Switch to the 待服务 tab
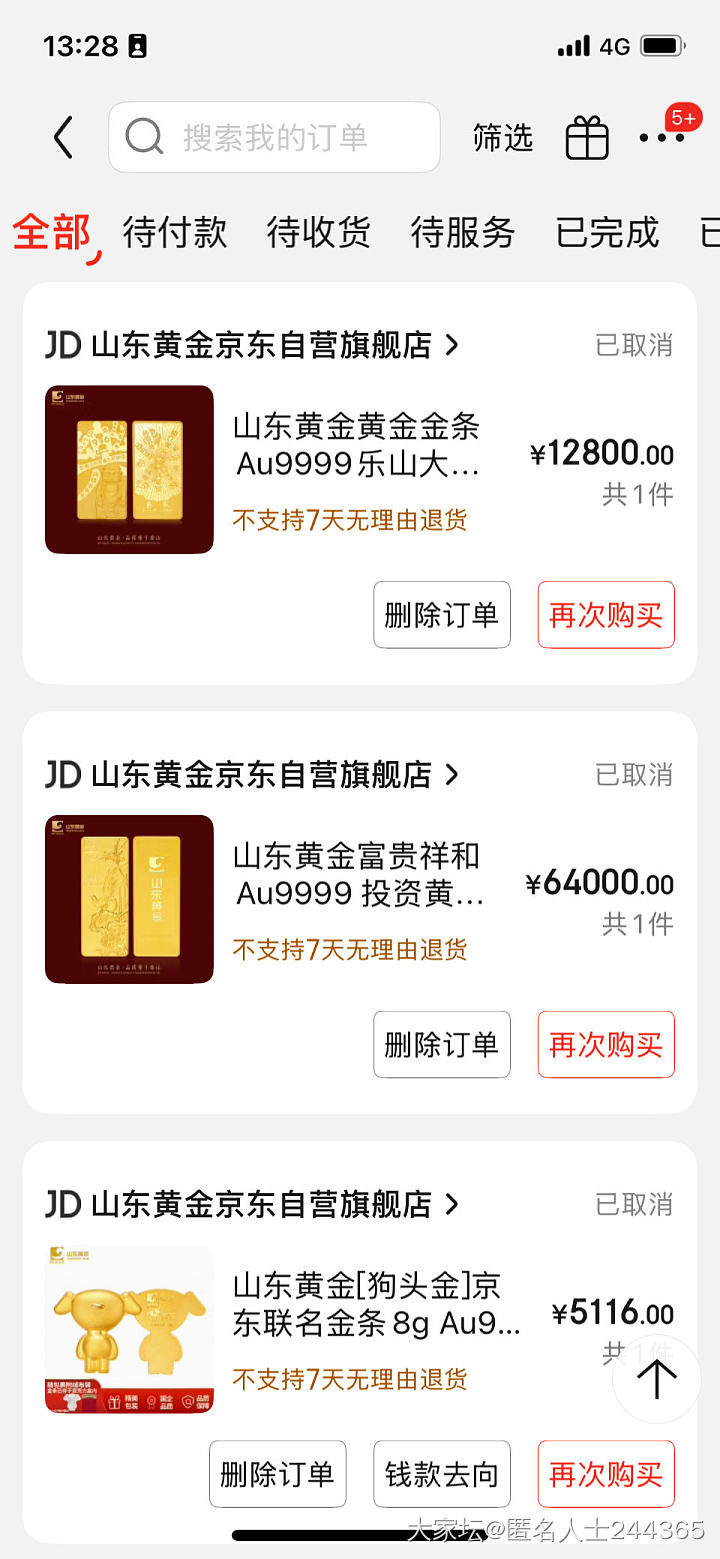This screenshot has height=1559, width=720. click(463, 232)
